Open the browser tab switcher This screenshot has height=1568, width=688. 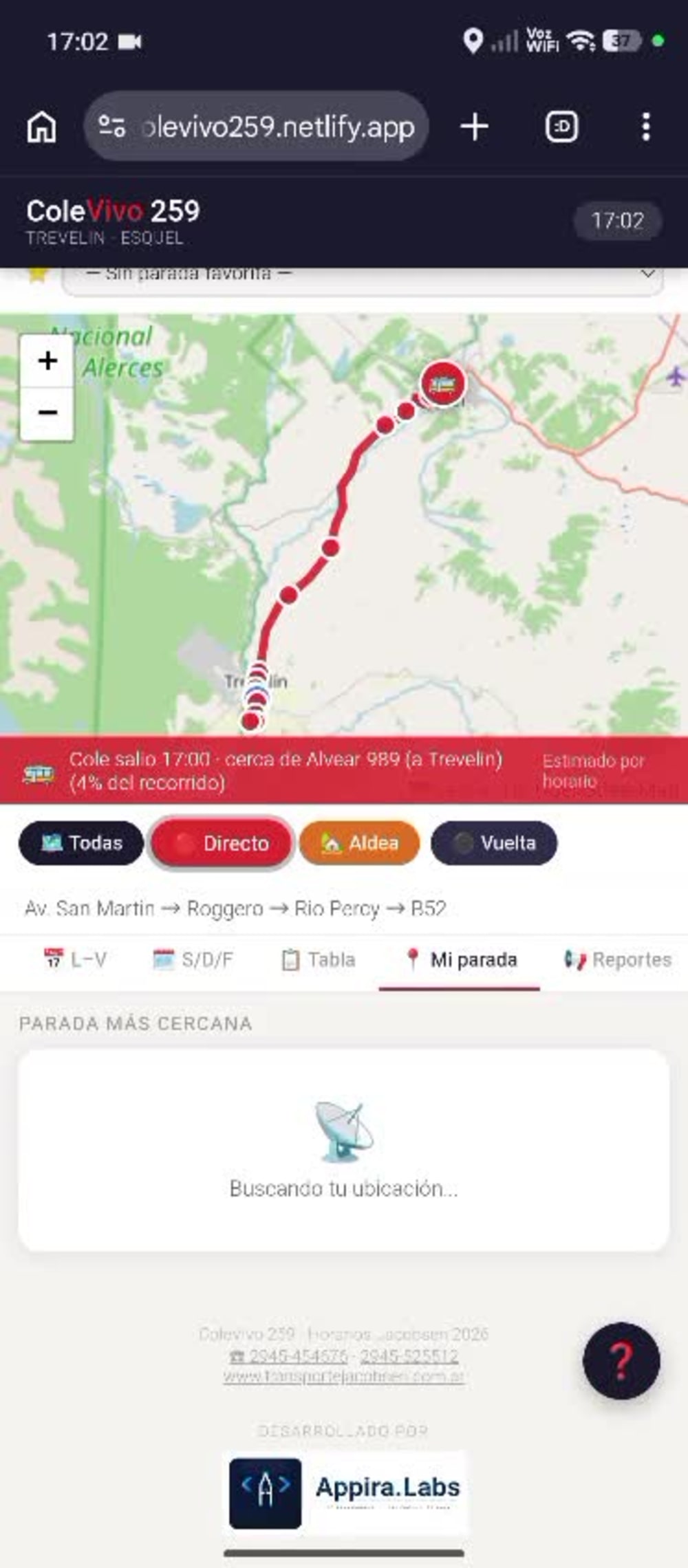(x=561, y=127)
